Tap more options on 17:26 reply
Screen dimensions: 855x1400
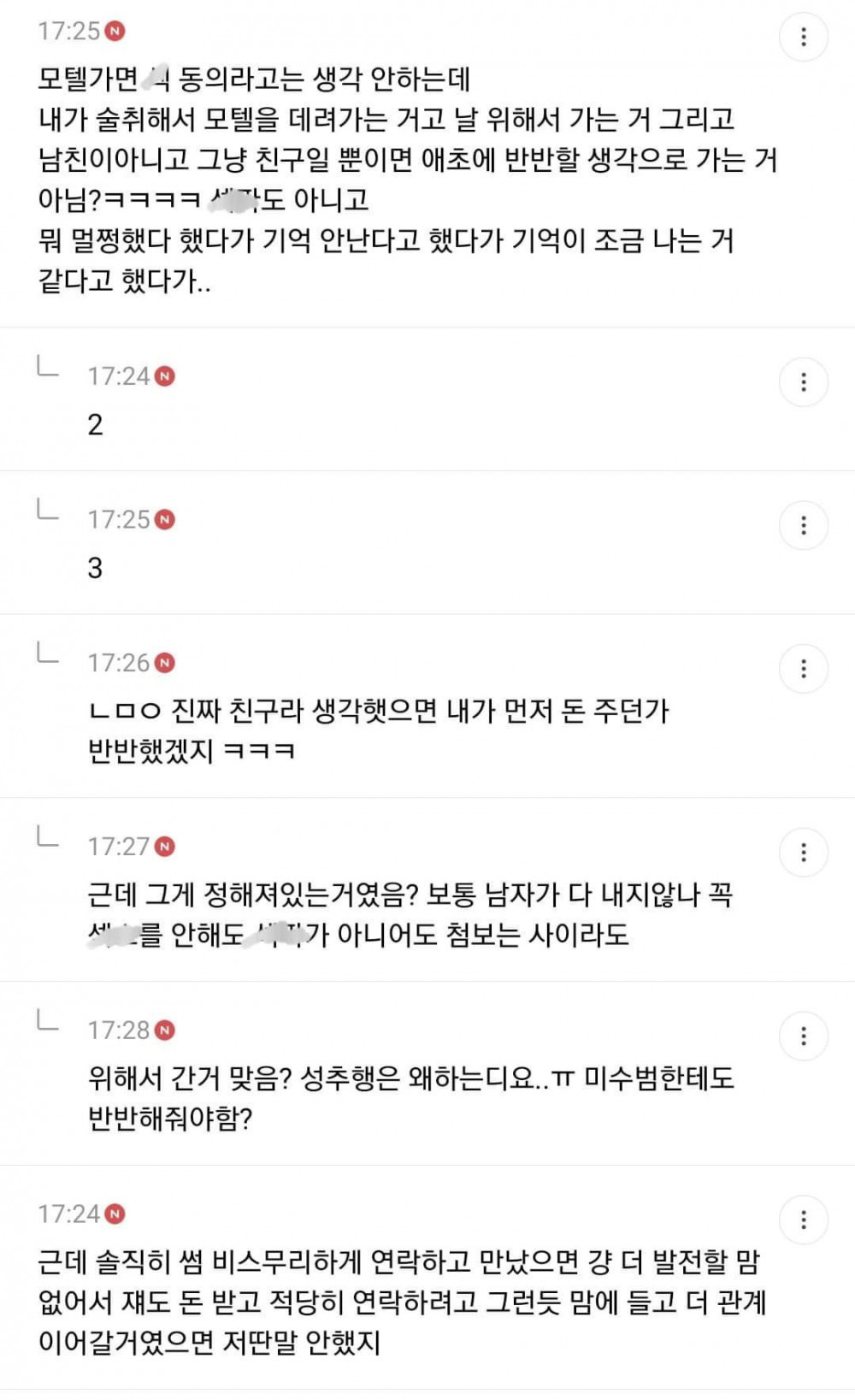pos(803,668)
